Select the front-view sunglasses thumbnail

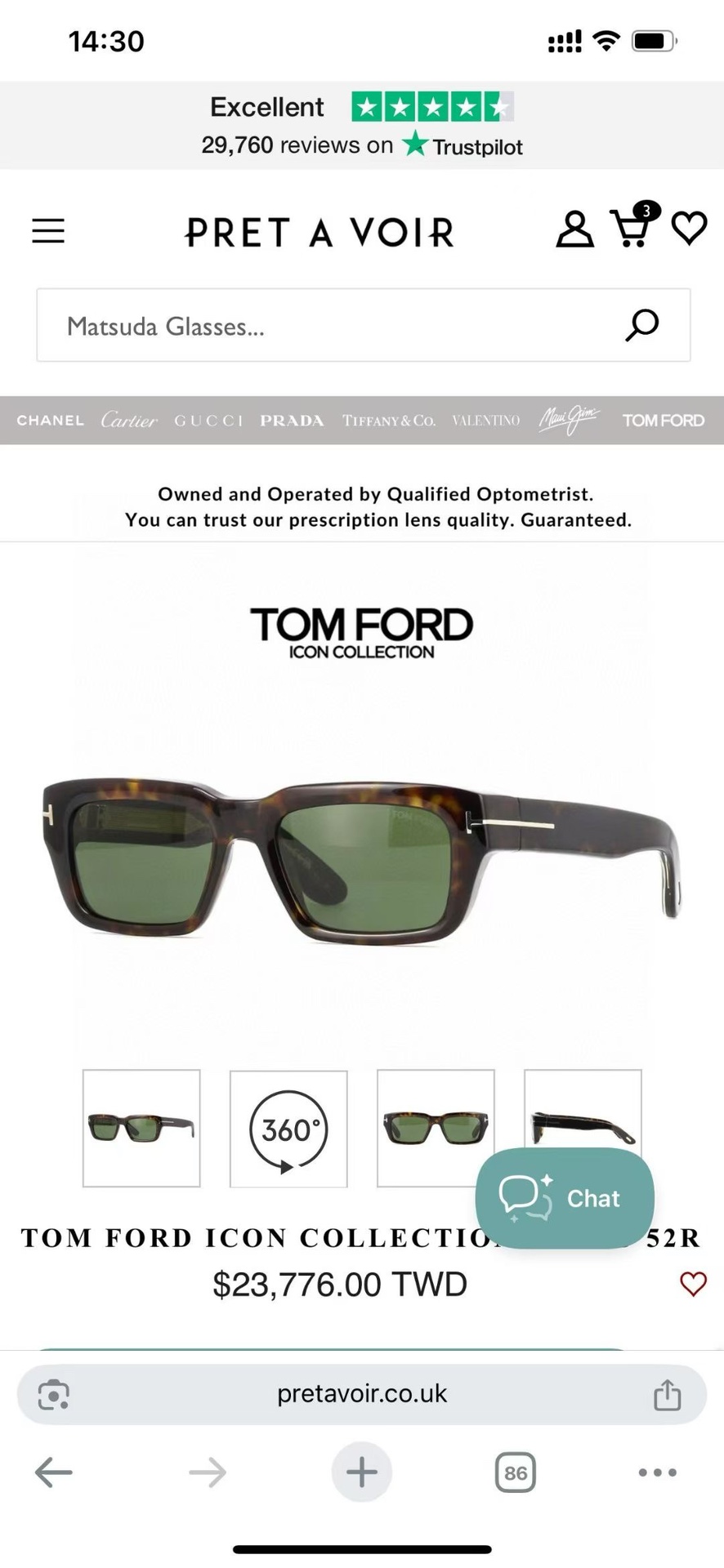click(436, 1129)
